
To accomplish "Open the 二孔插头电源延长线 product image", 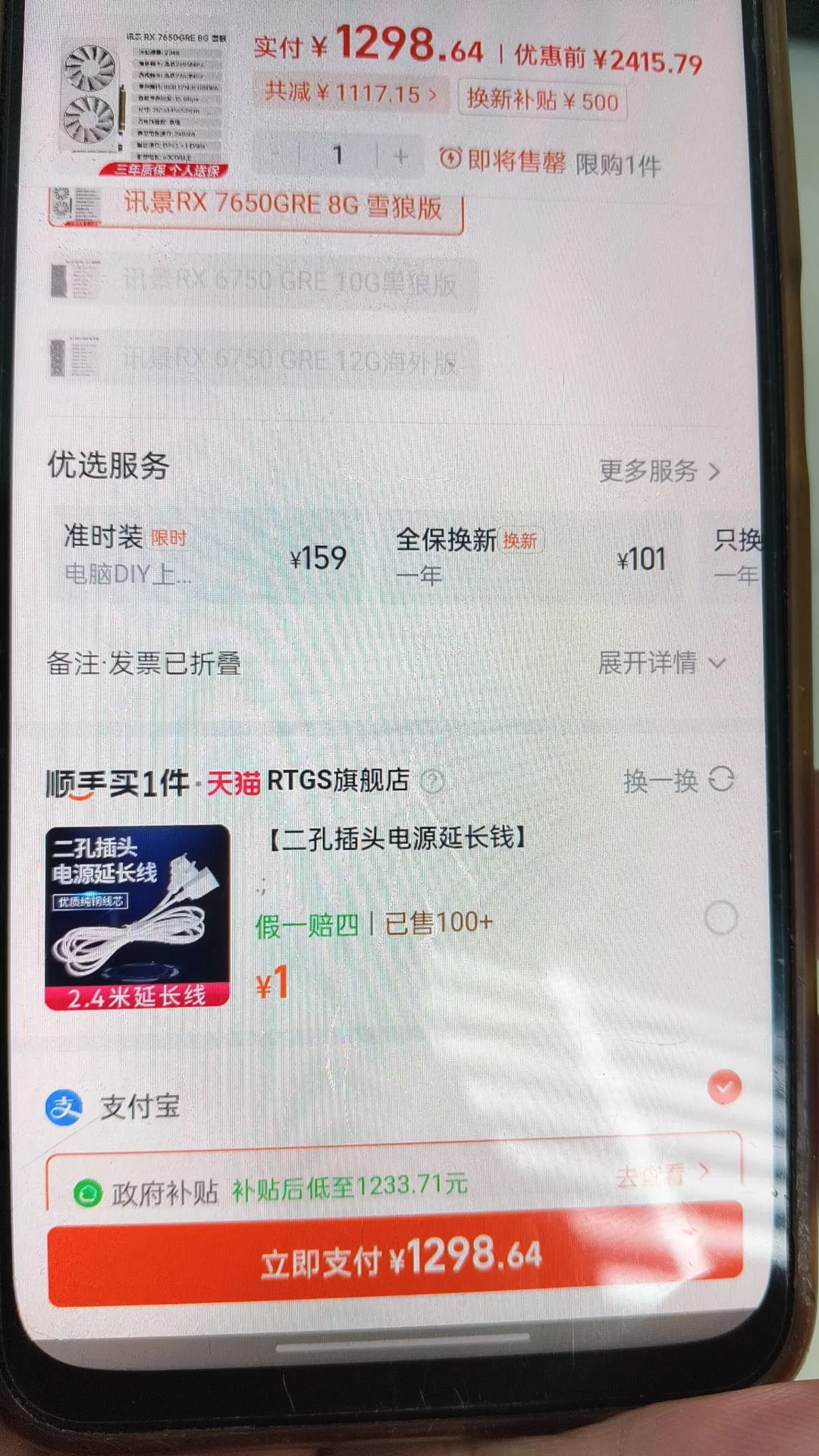I will (x=137, y=918).
